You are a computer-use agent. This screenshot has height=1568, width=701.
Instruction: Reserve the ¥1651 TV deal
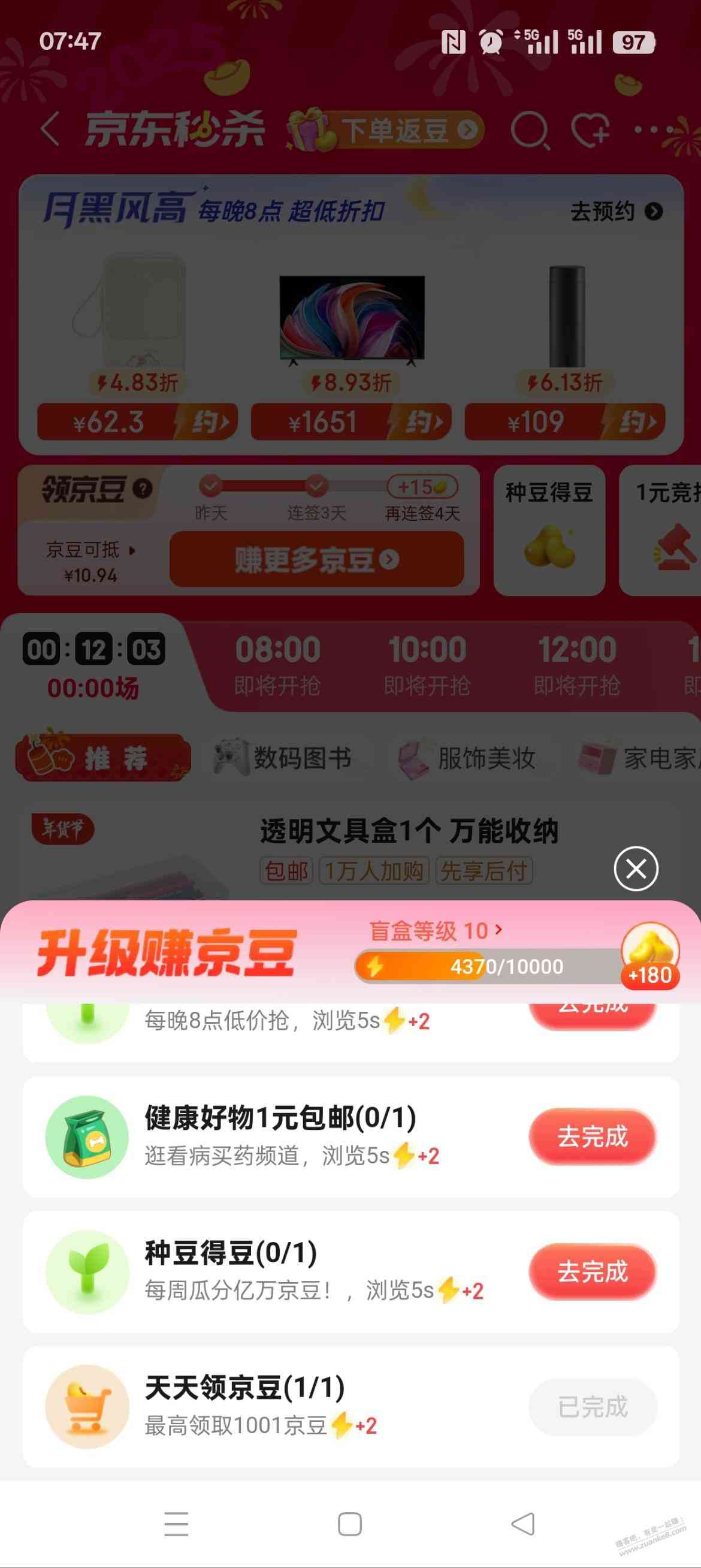coord(350,422)
